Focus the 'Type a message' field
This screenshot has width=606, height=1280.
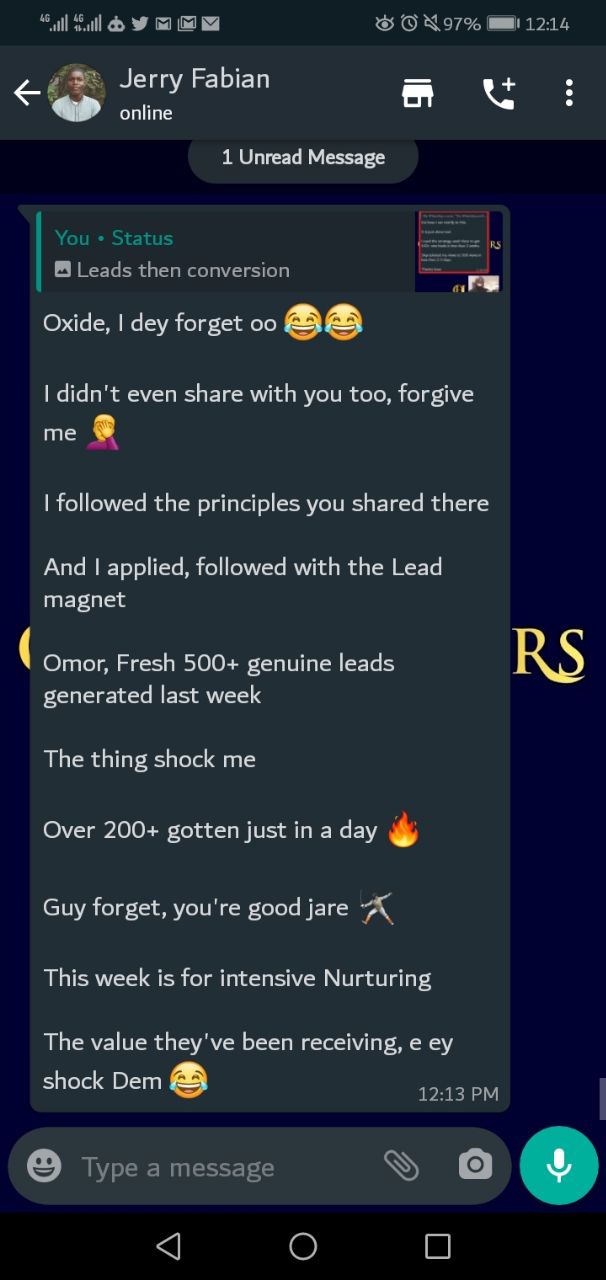click(x=220, y=1167)
